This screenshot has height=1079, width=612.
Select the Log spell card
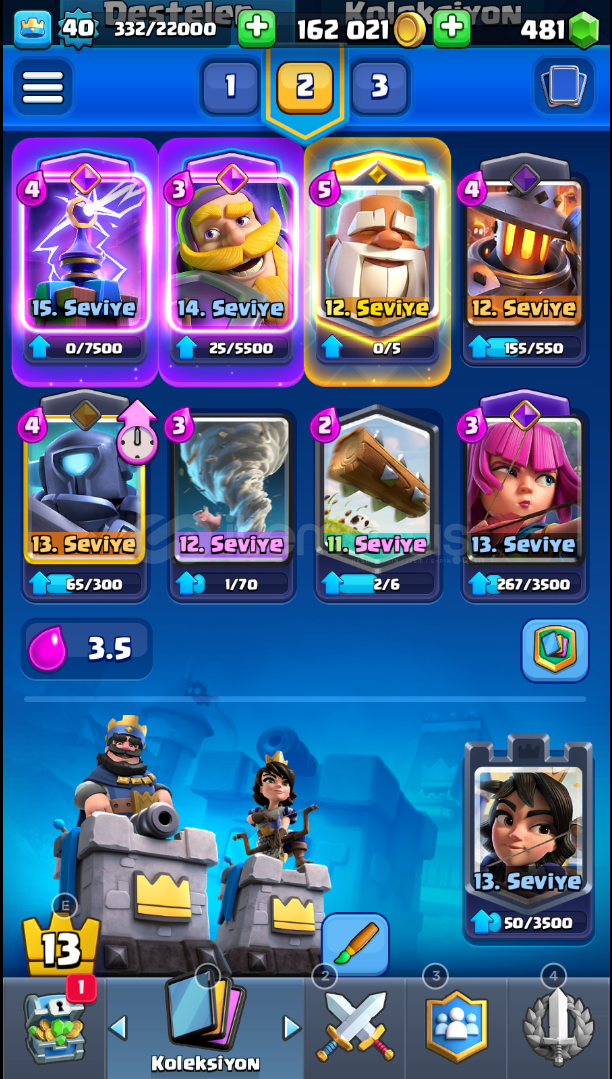tap(377, 495)
